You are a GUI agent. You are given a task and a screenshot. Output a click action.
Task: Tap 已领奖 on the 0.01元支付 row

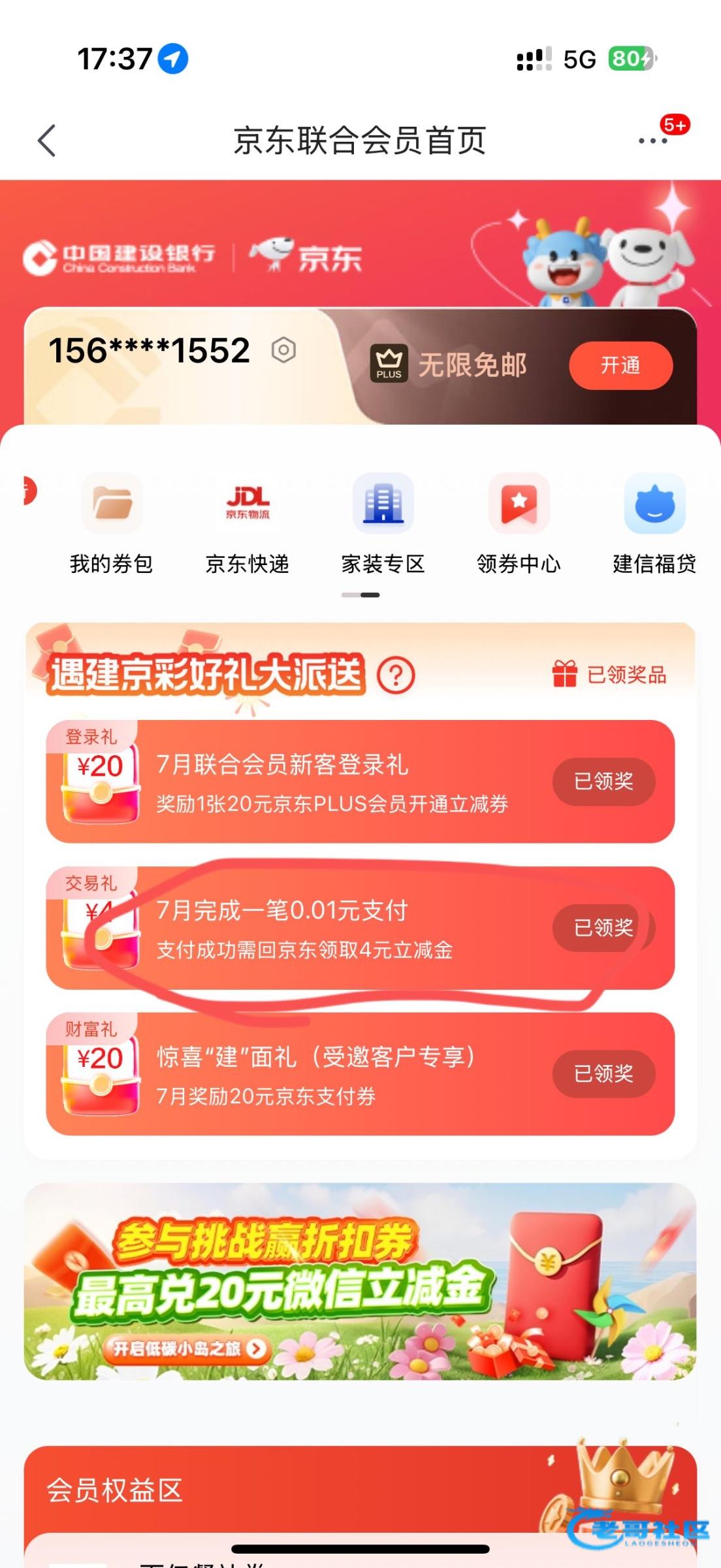pos(603,928)
